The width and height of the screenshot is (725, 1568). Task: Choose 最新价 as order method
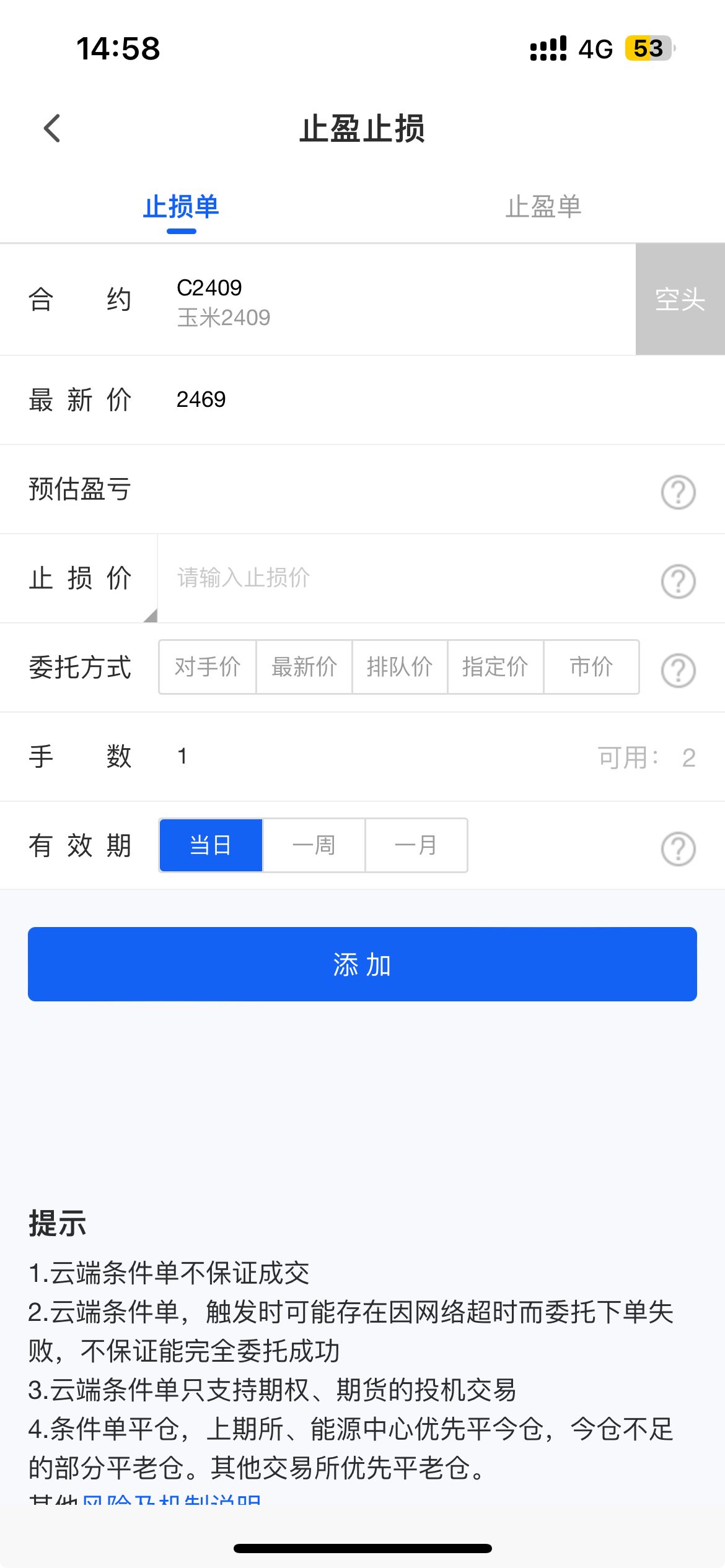point(304,667)
